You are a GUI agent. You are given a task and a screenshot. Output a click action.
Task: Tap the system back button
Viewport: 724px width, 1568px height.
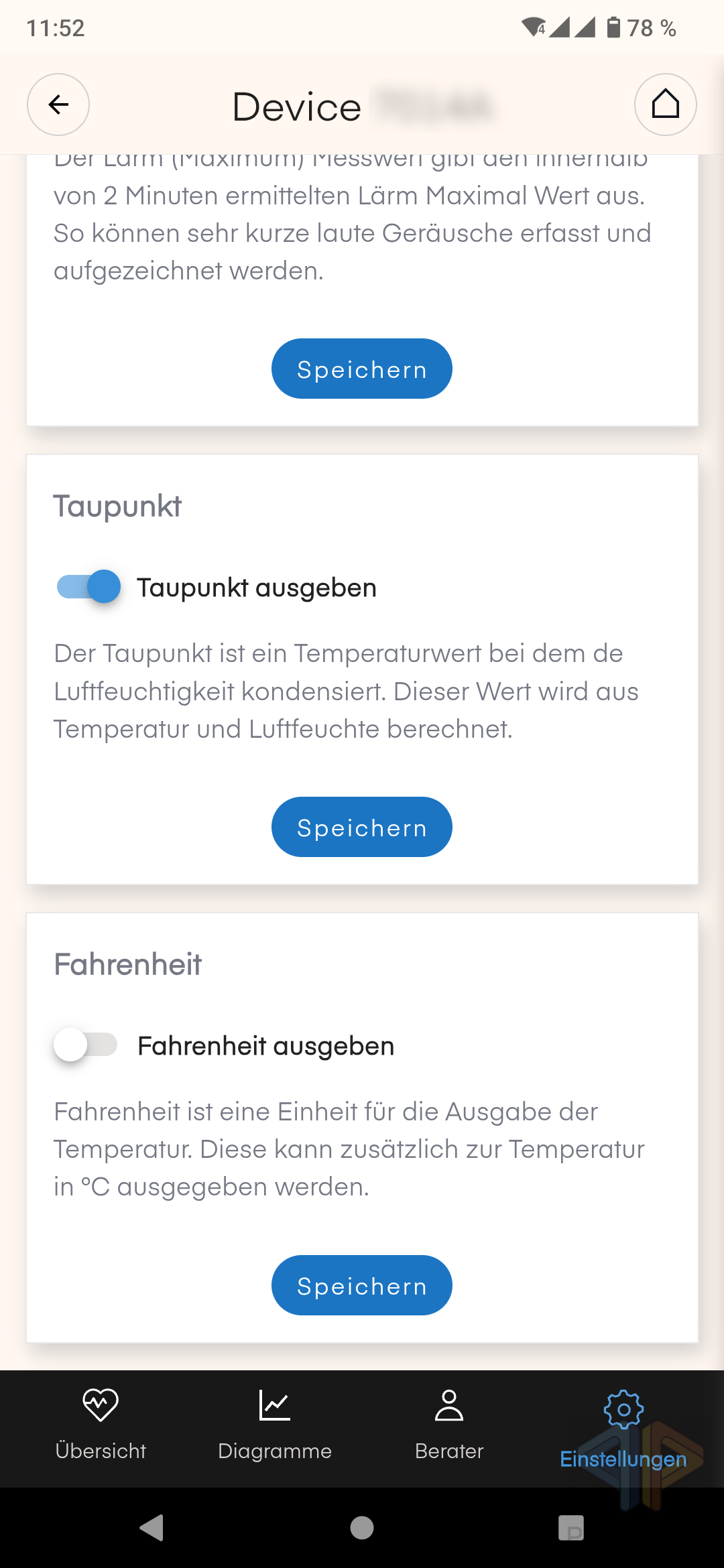(x=152, y=1528)
